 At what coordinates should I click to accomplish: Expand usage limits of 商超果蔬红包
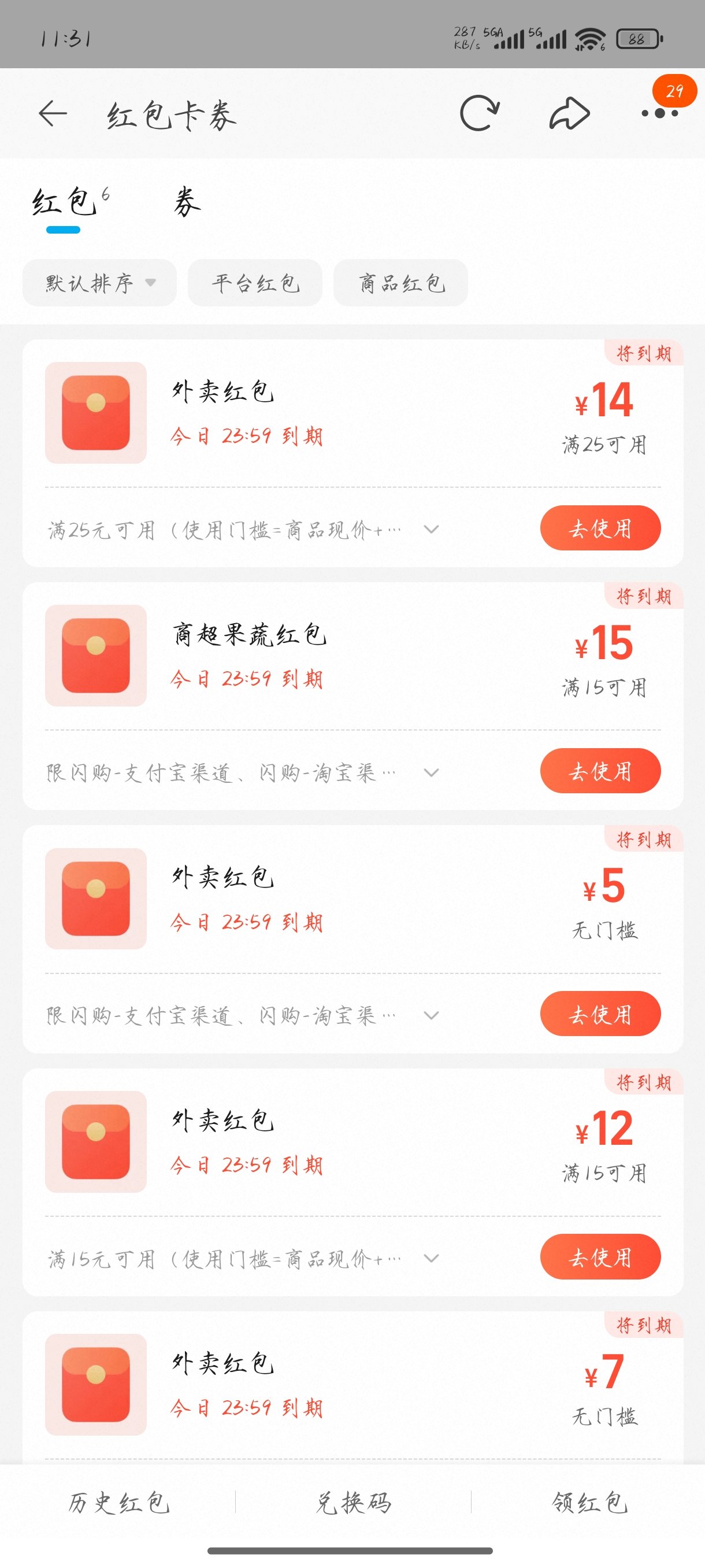point(431,772)
